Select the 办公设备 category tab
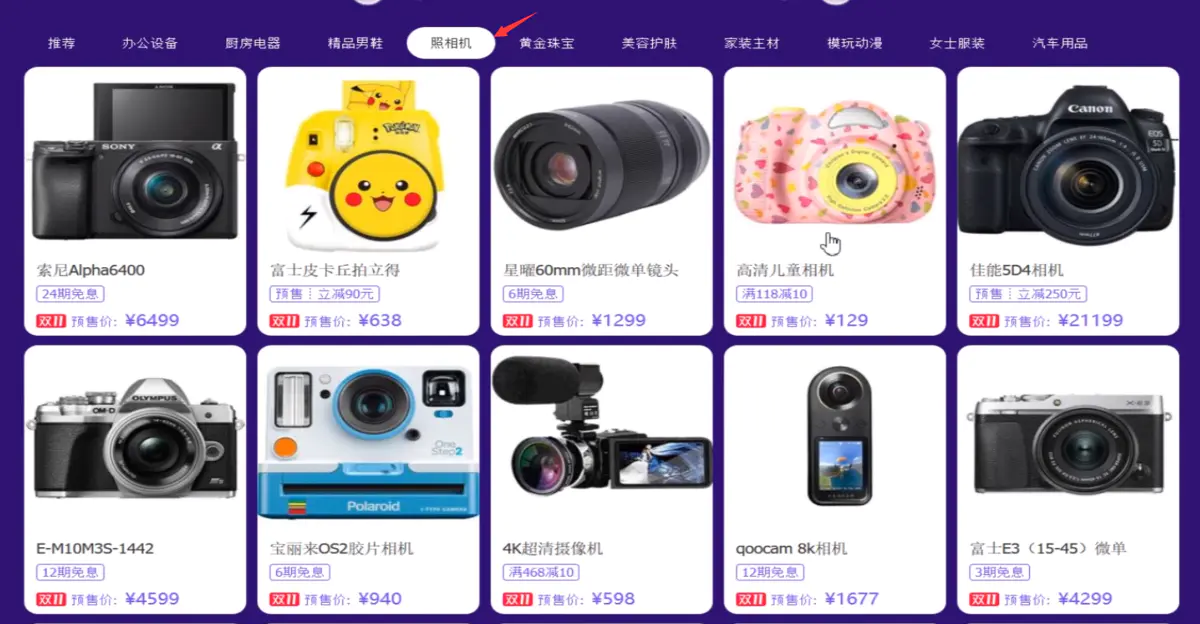Image resolution: width=1200 pixels, height=624 pixels. pyautogui.click(x=150, y=43)
